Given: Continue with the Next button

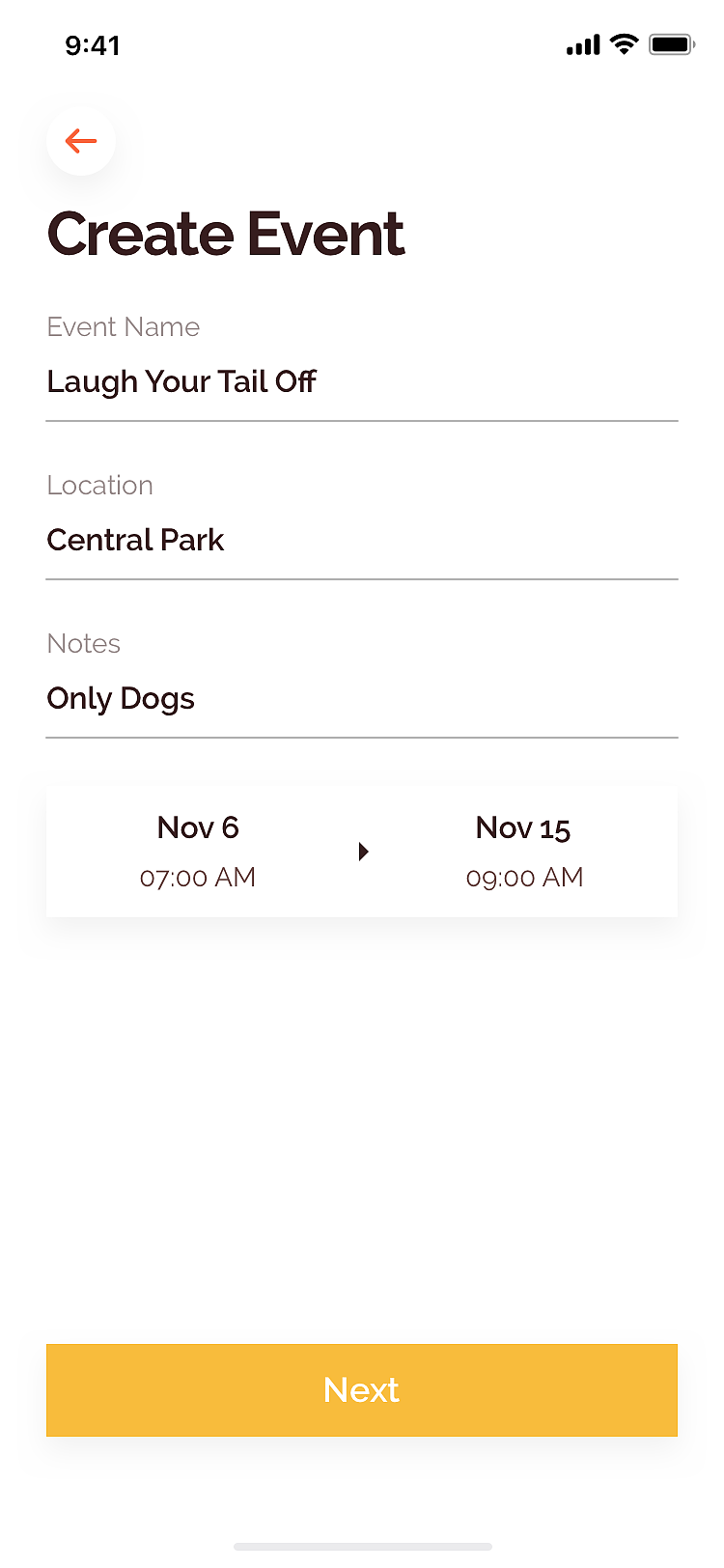Looking at the screenshot, I should [361, 1389].
